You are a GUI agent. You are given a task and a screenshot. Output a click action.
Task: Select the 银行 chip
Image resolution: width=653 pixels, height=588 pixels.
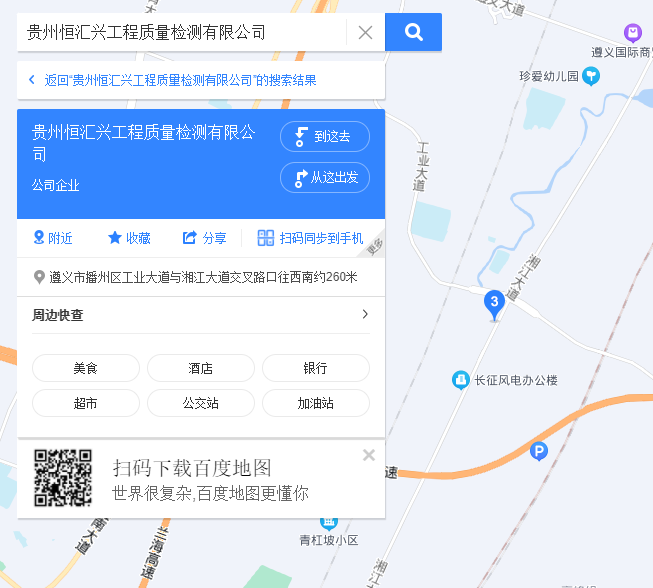click(316, 368)
